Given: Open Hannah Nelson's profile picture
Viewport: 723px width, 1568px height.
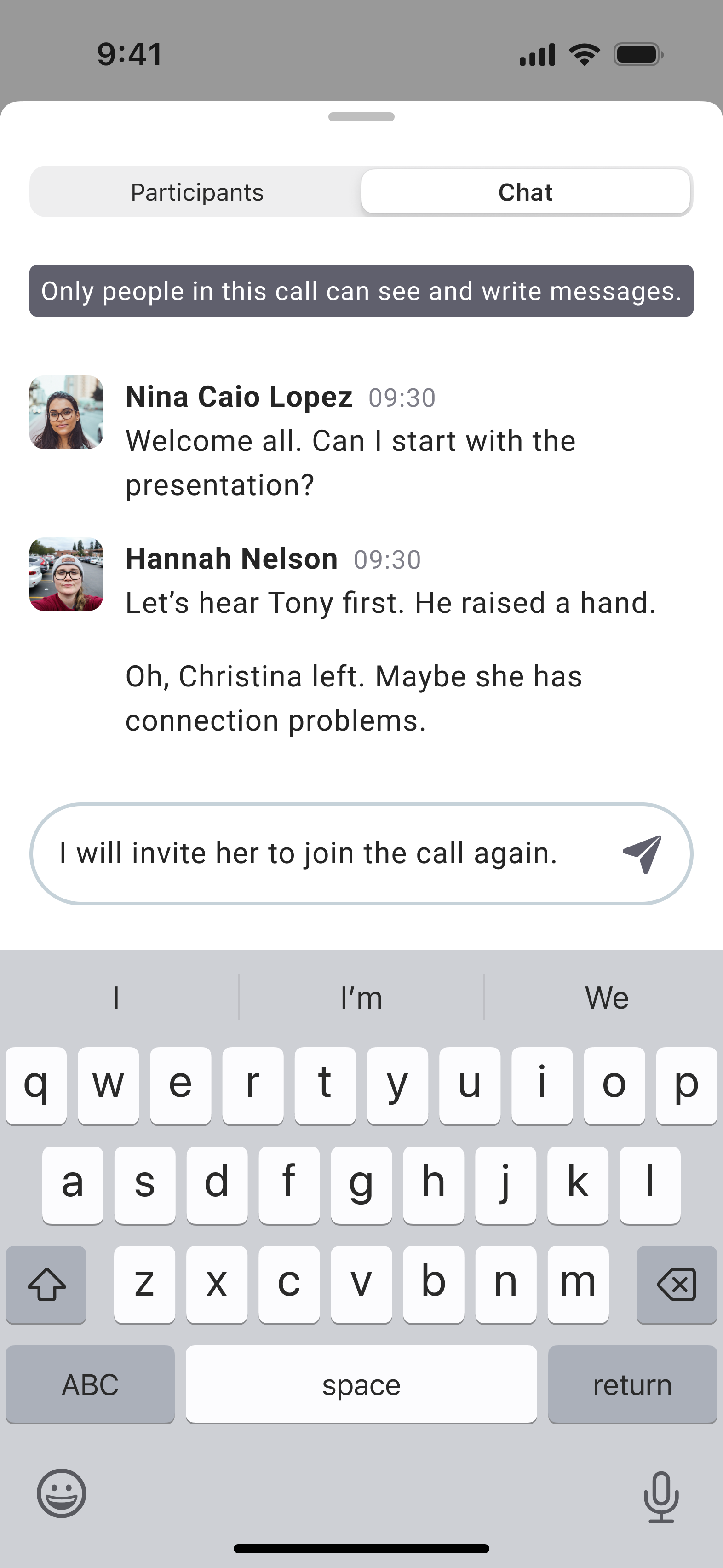Looking at the screenshot, I should coord(66,575).
